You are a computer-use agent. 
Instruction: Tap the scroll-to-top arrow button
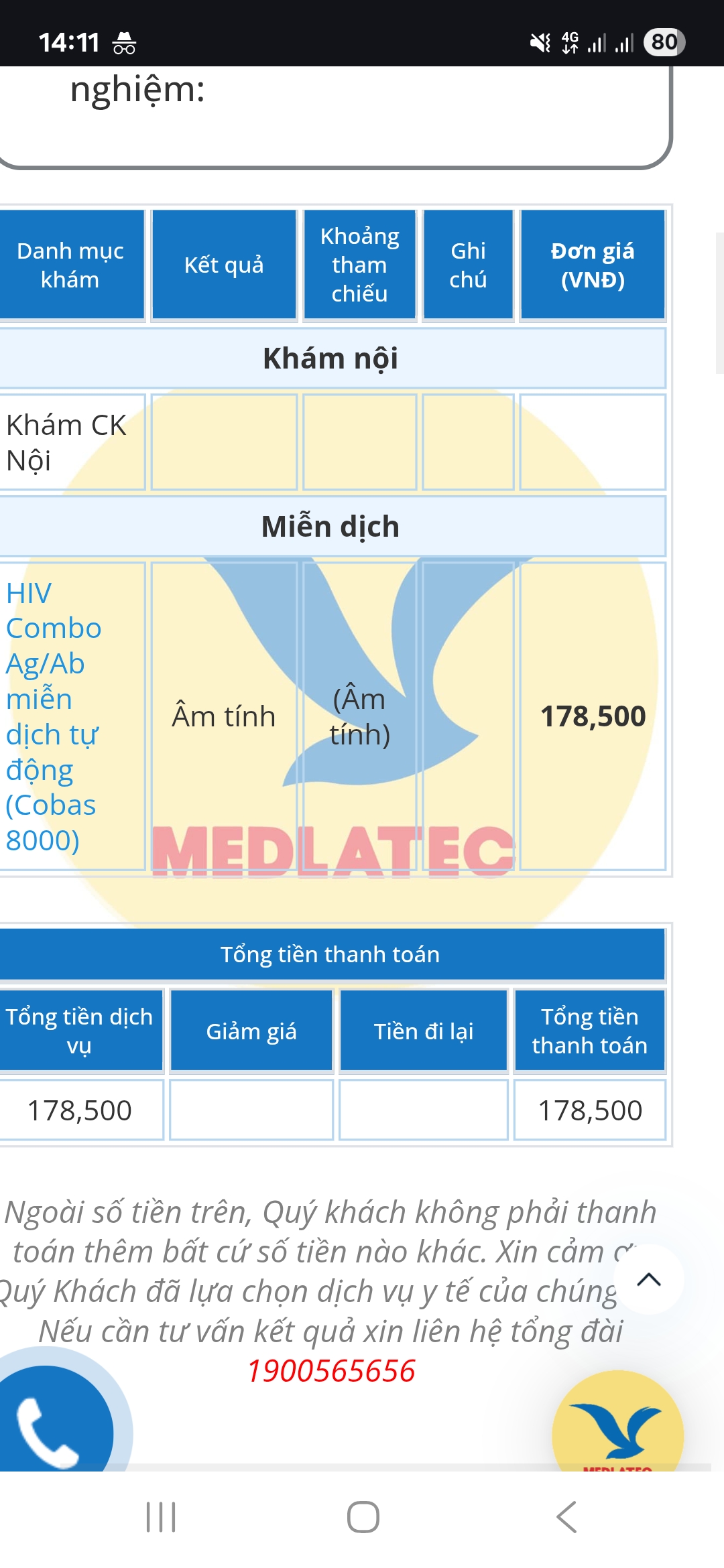648,1279
